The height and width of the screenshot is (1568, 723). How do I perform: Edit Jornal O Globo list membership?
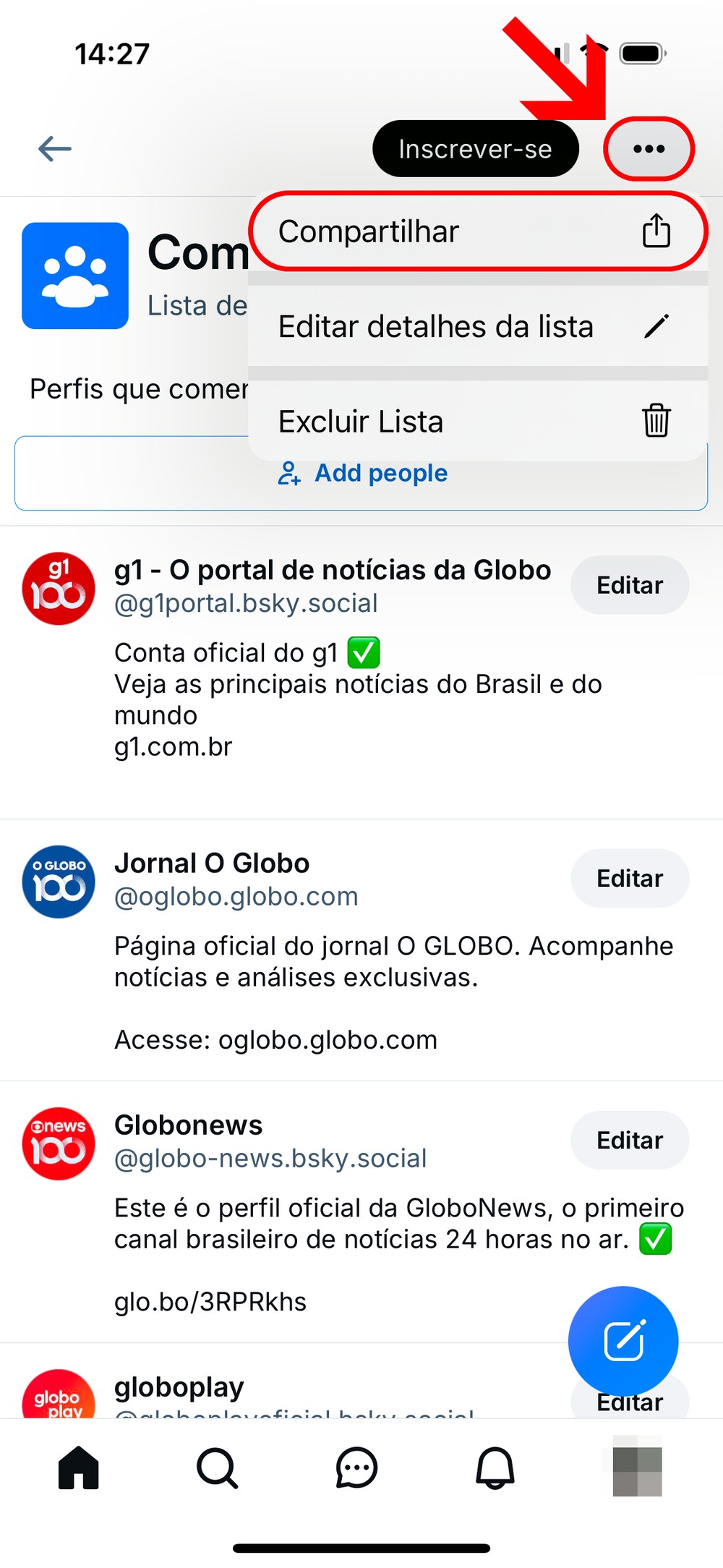click(629, 878)
